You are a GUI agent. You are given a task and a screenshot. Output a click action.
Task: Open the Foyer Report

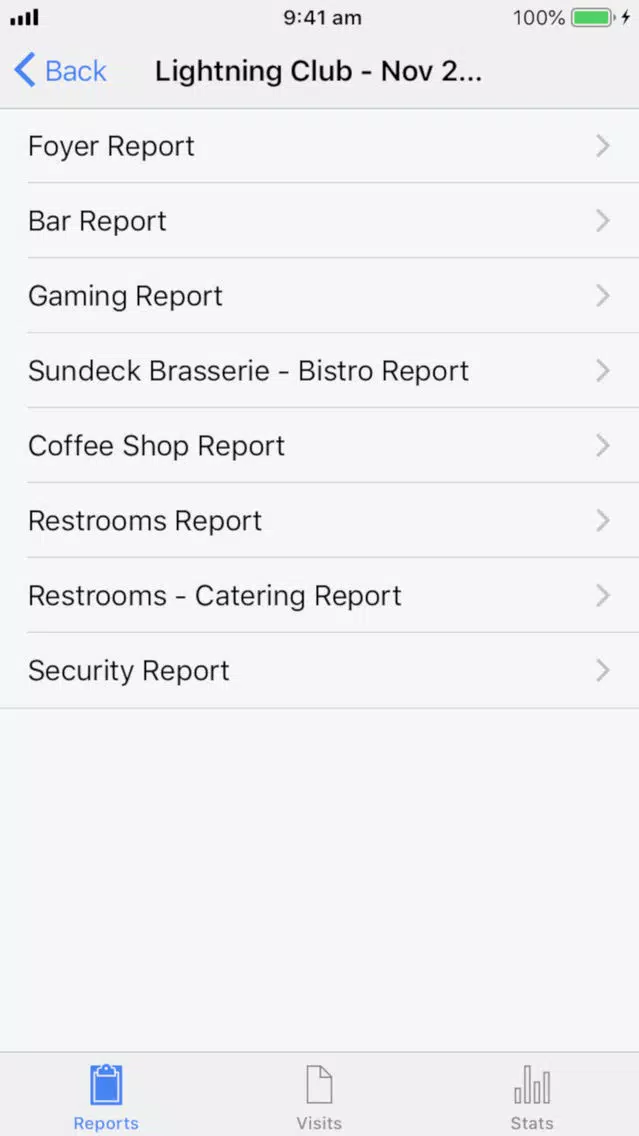(320, 146)
